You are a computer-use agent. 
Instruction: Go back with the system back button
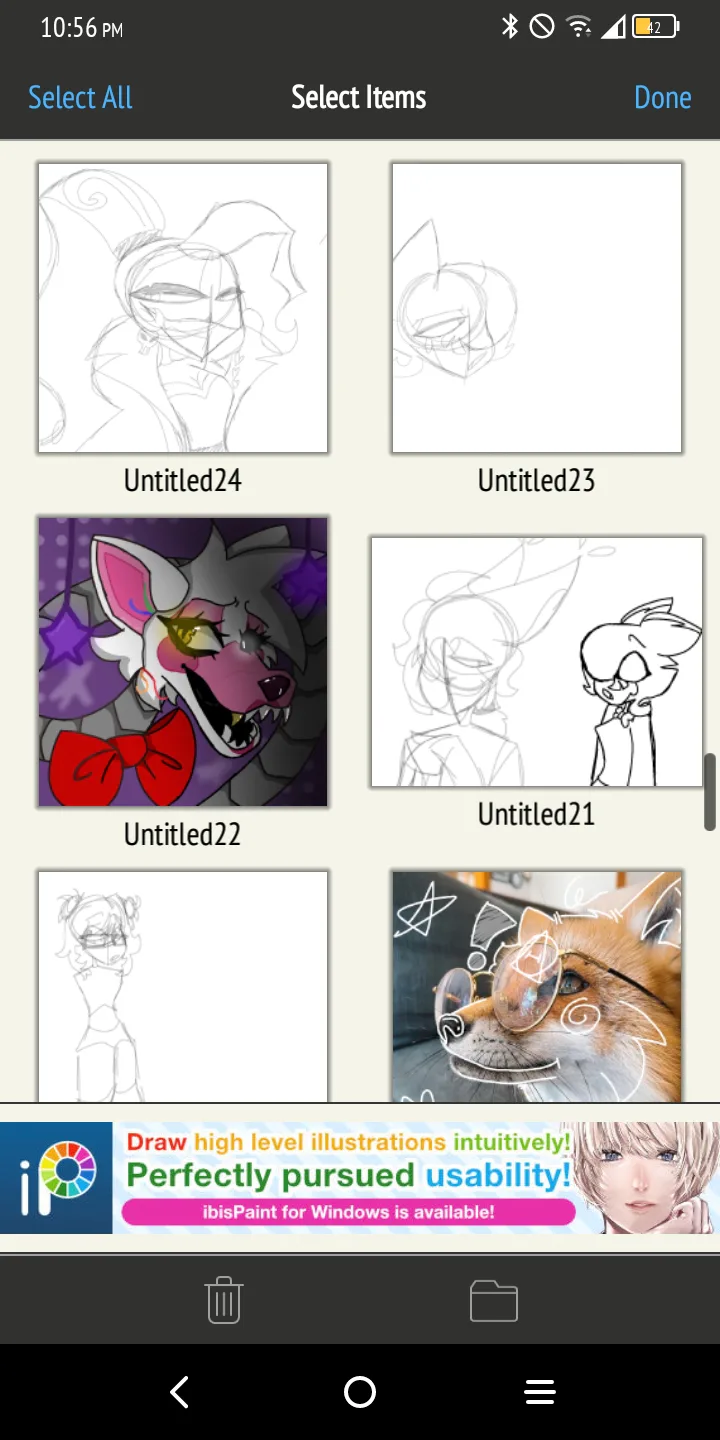point(180,1392)
